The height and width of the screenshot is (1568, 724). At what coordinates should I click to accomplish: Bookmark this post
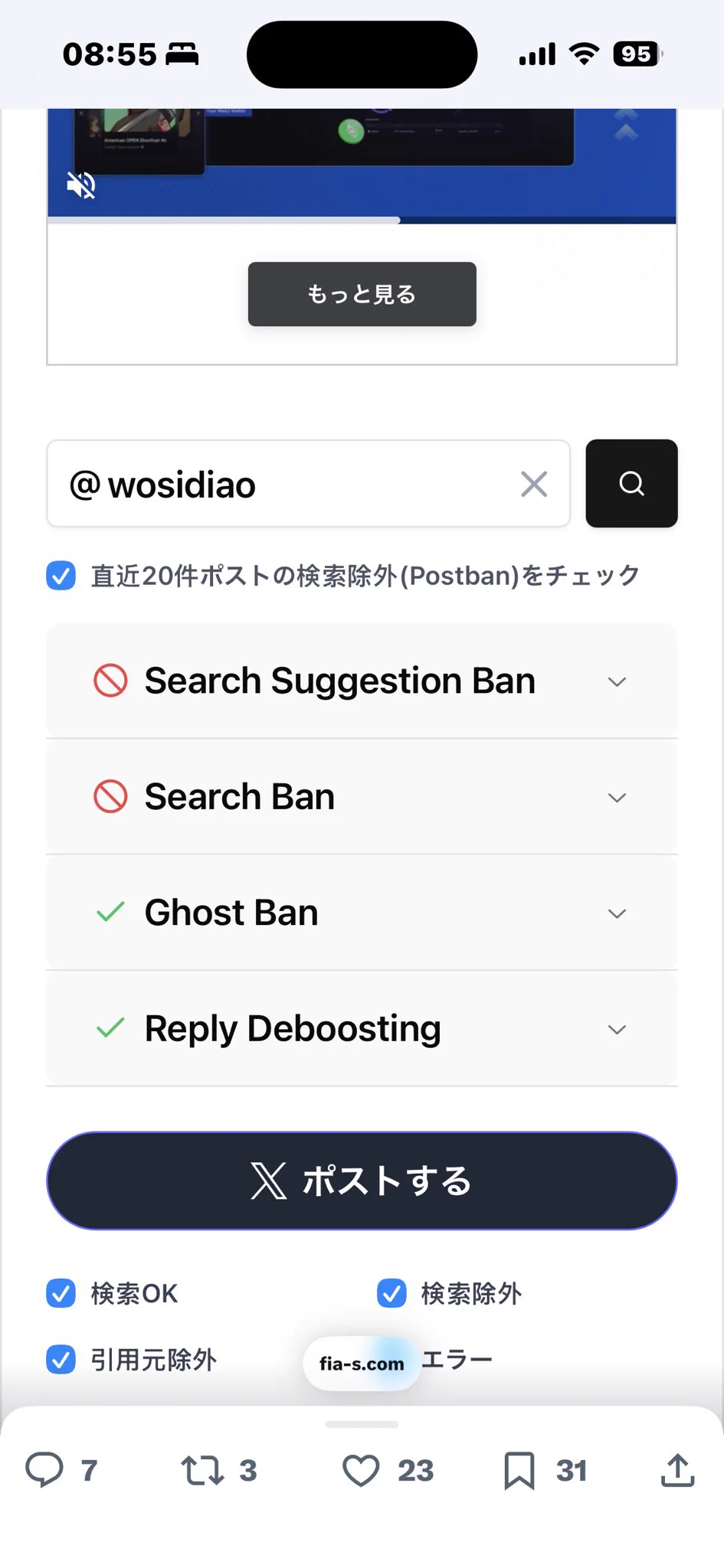519,1470
